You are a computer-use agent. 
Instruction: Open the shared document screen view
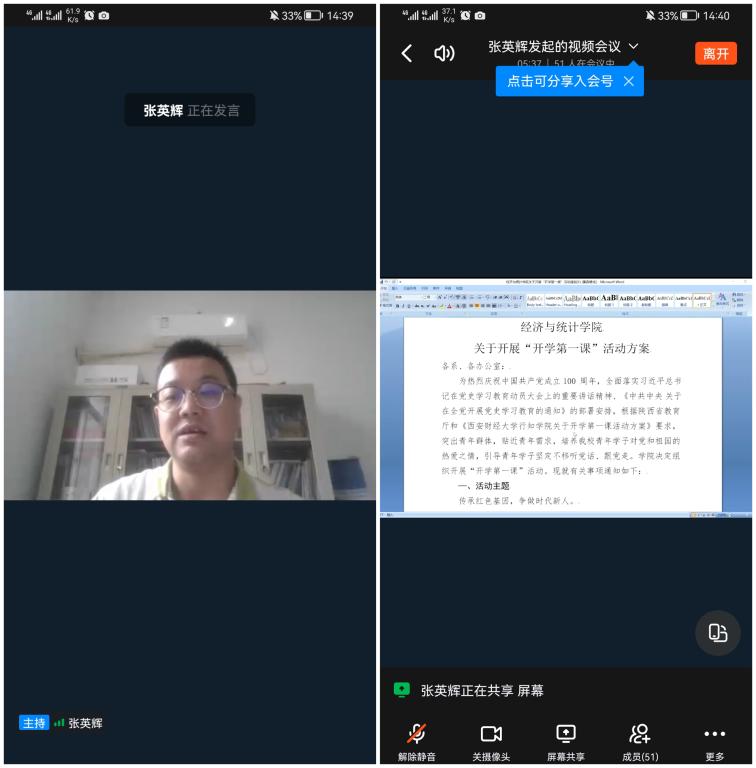click(566, 398)
